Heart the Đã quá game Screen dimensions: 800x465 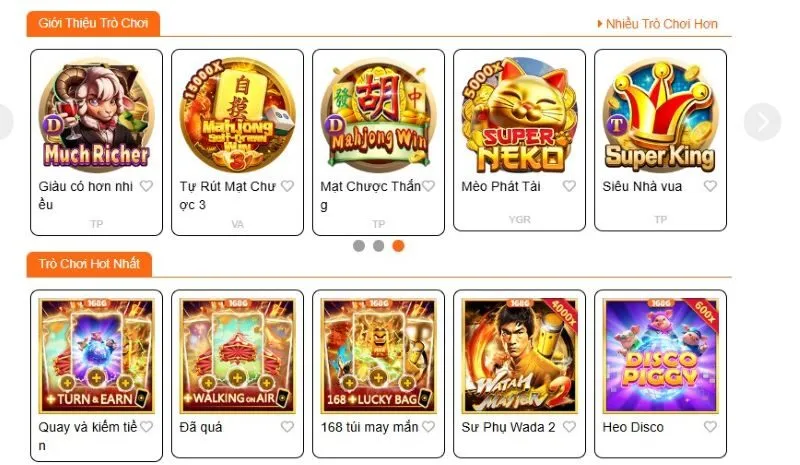(x=287, y=427)
